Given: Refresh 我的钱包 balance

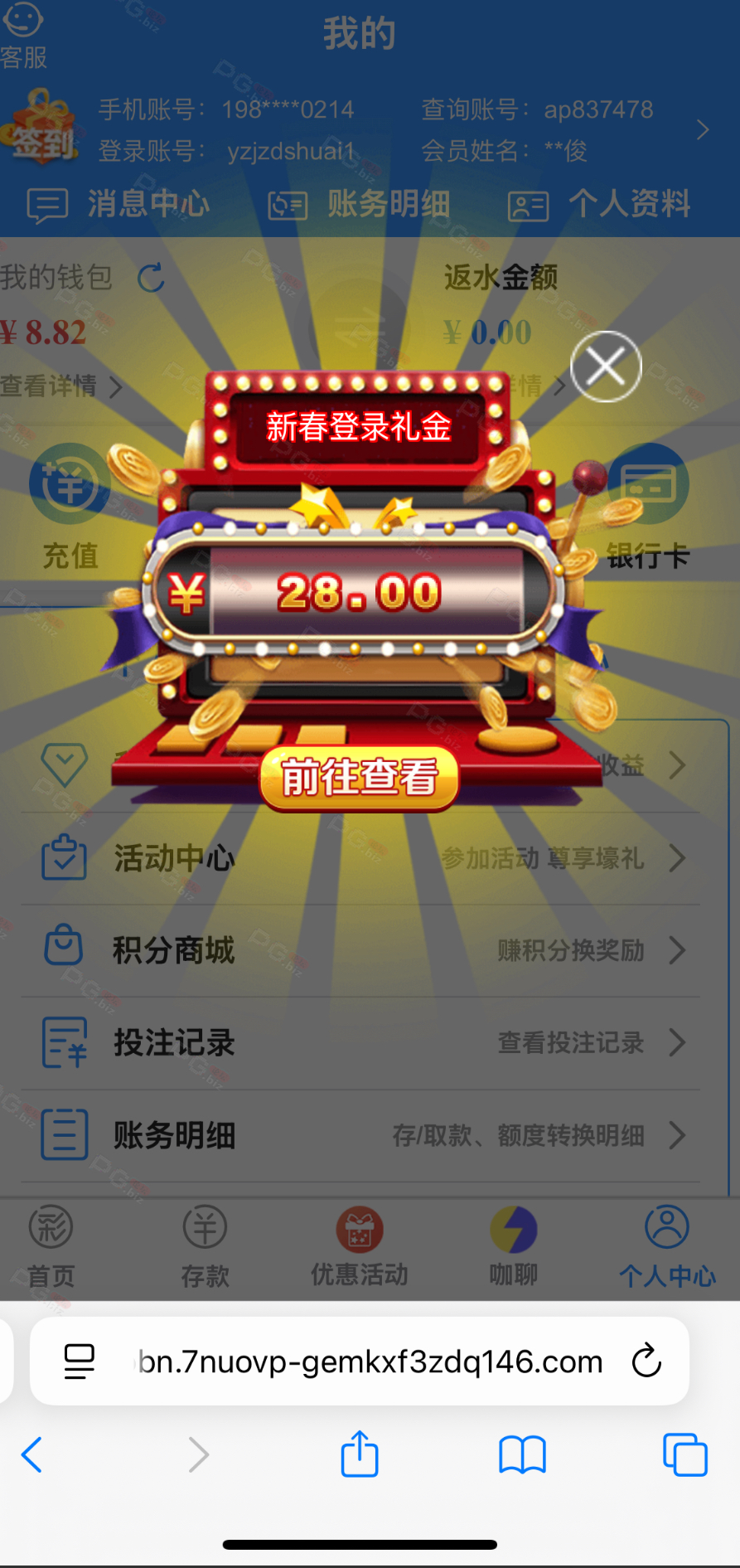Looking at the screenshot, I should 152,279.
